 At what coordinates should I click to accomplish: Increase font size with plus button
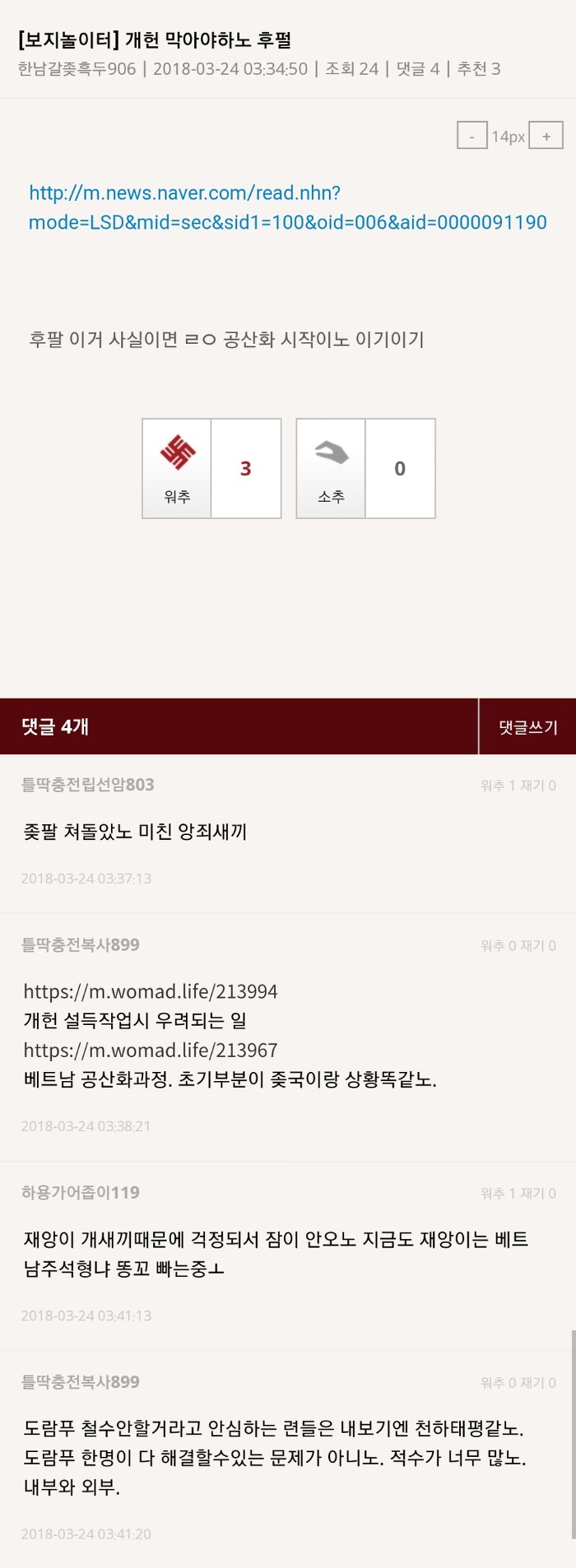(546, 137)
